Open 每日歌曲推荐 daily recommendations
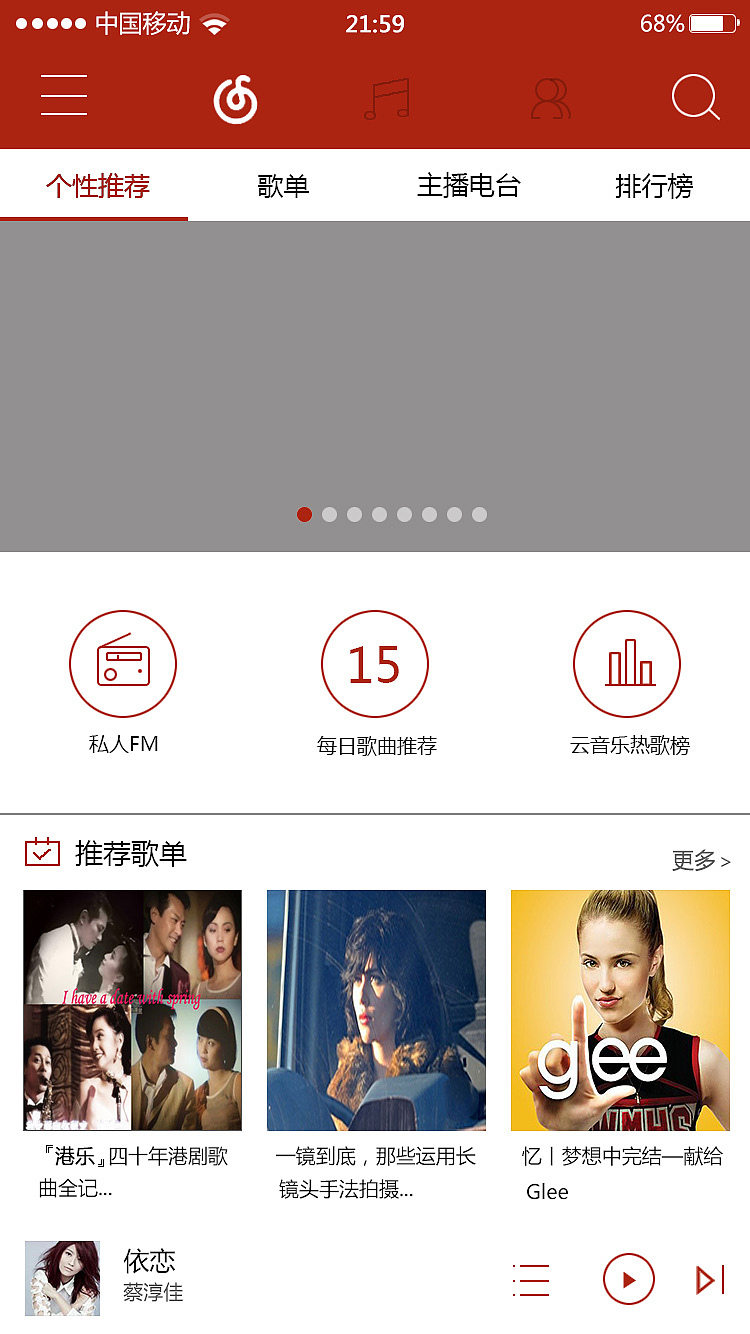The image size is (750, 1334). point(374,663)
